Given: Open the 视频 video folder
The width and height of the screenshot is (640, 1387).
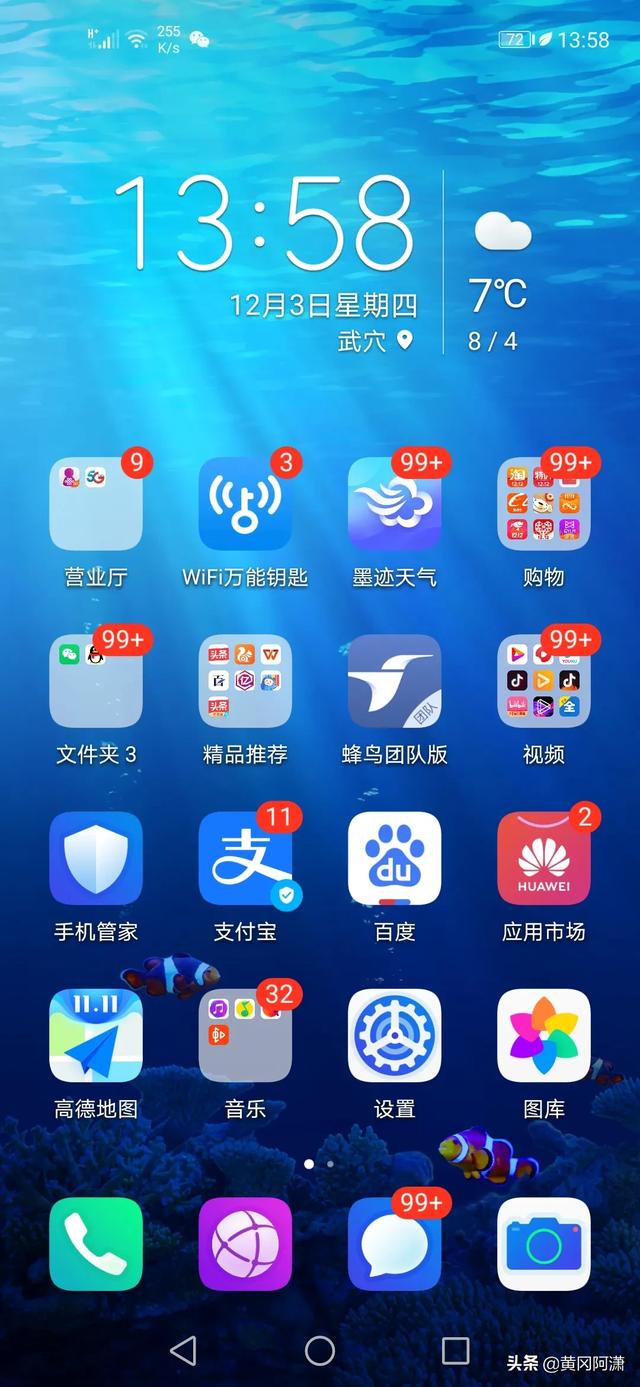Looking at the screenshot, I should pyautogui.click(x=544, y=681).
